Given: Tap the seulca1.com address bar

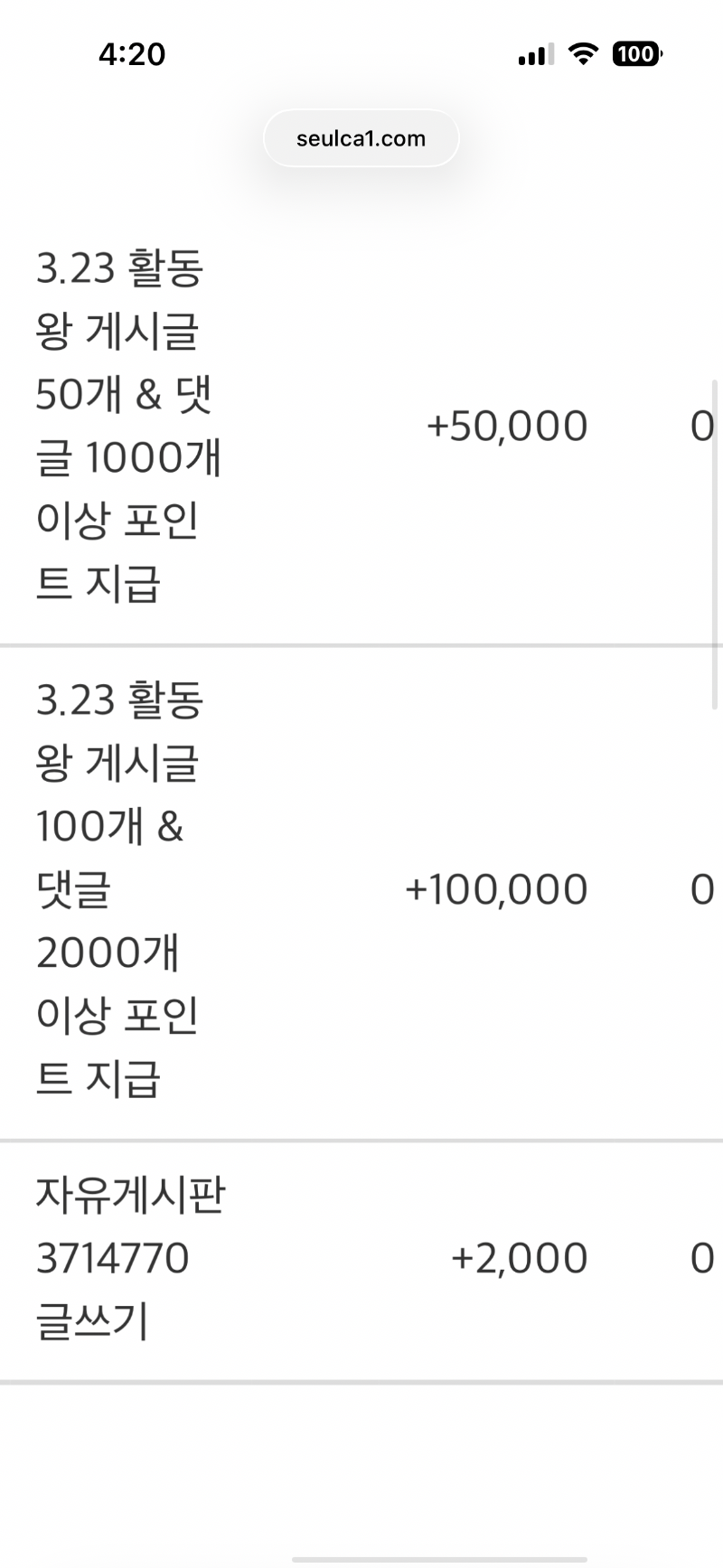Looking at the screenshot, I should click(x=361, y=138).
